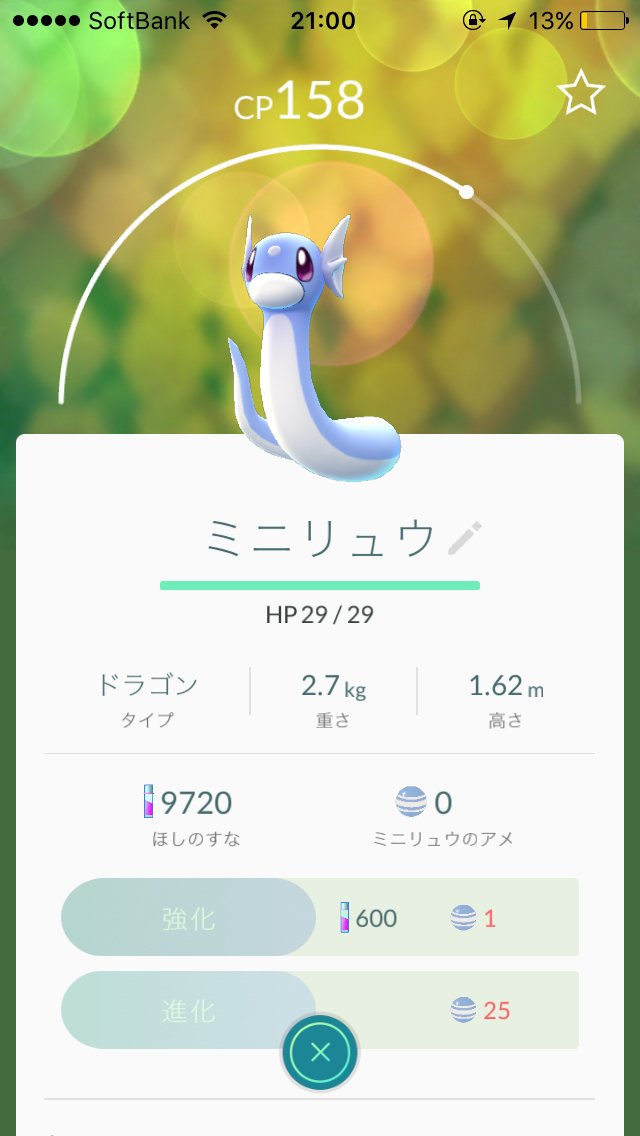Tap the 進化 evolve button

click(x=189, y=1010)
